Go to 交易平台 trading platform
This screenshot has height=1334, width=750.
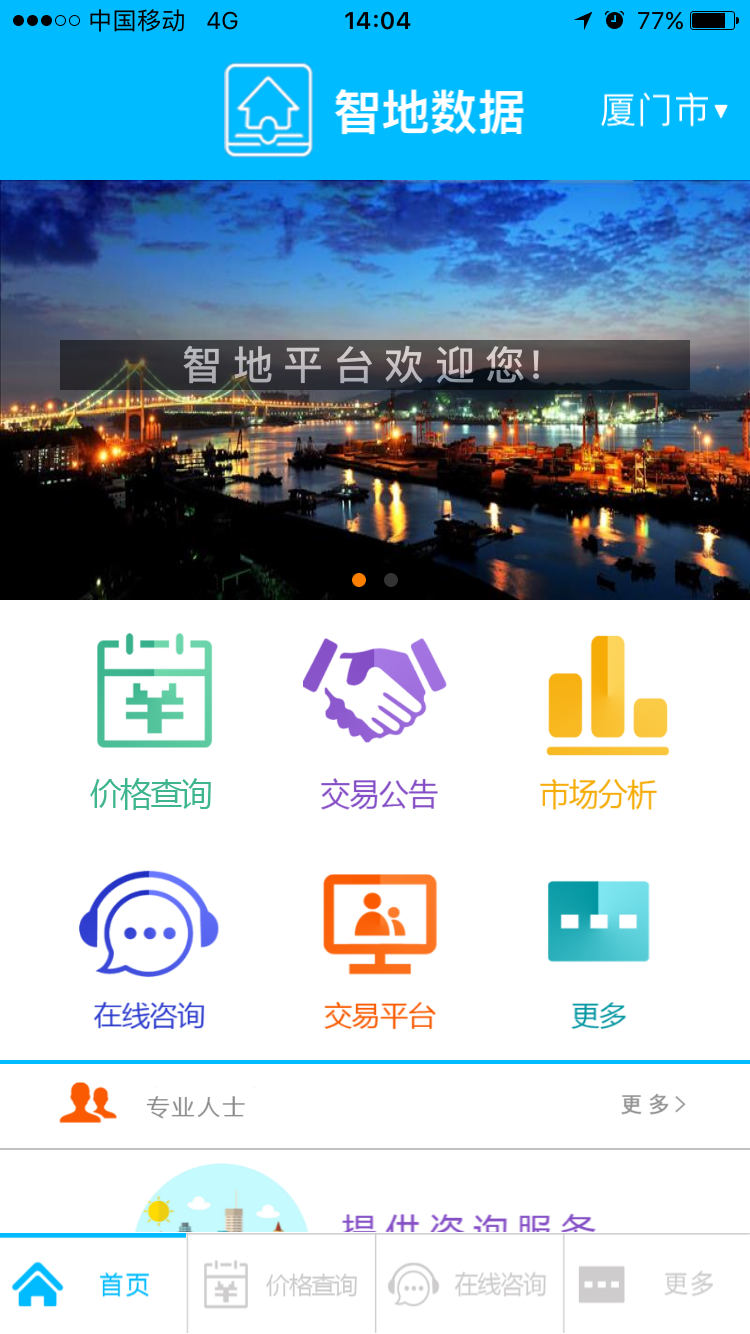[379, 952]
